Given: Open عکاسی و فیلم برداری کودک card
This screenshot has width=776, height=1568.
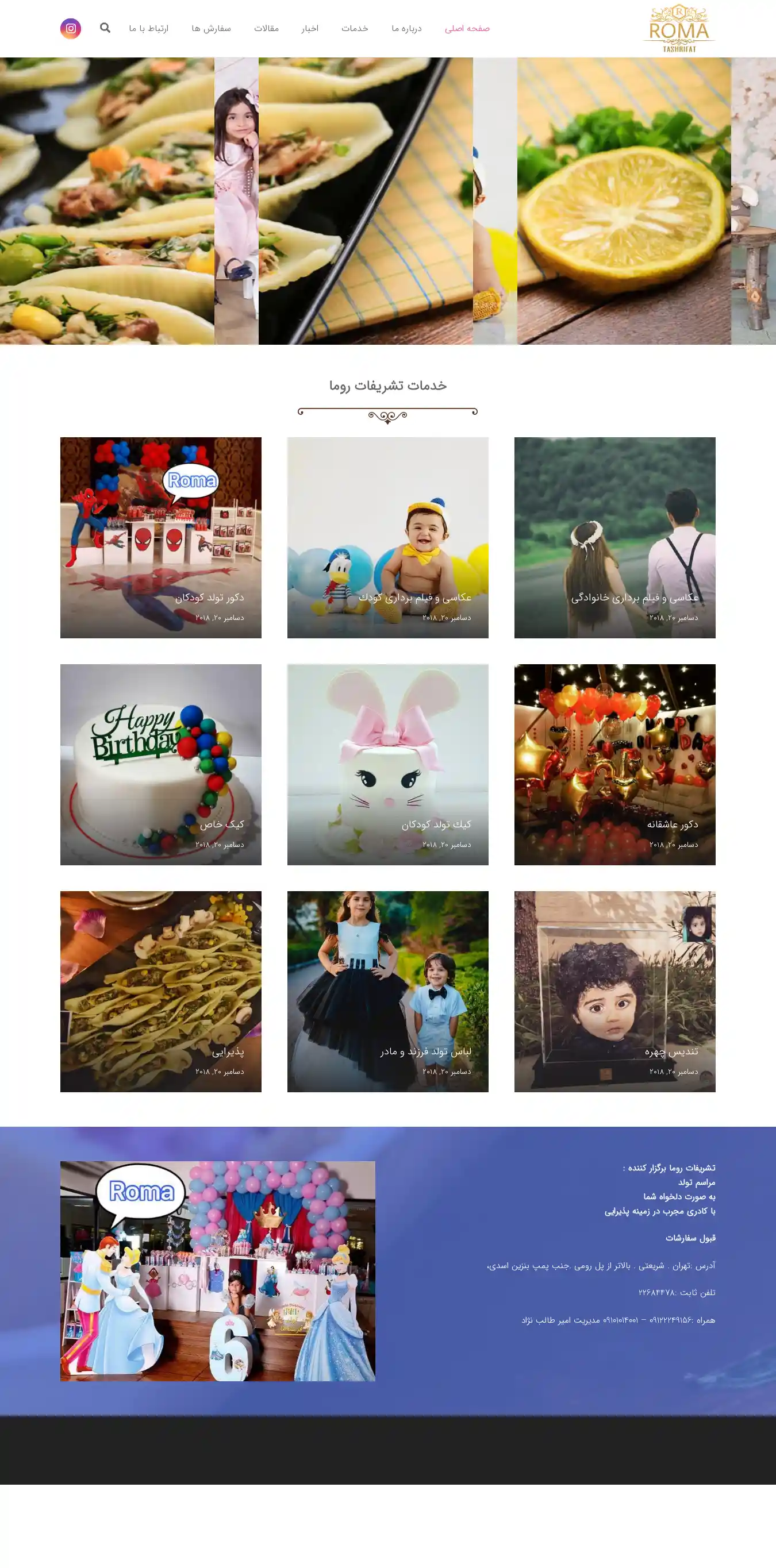Looking at the screenshot, I should [387, 537].
